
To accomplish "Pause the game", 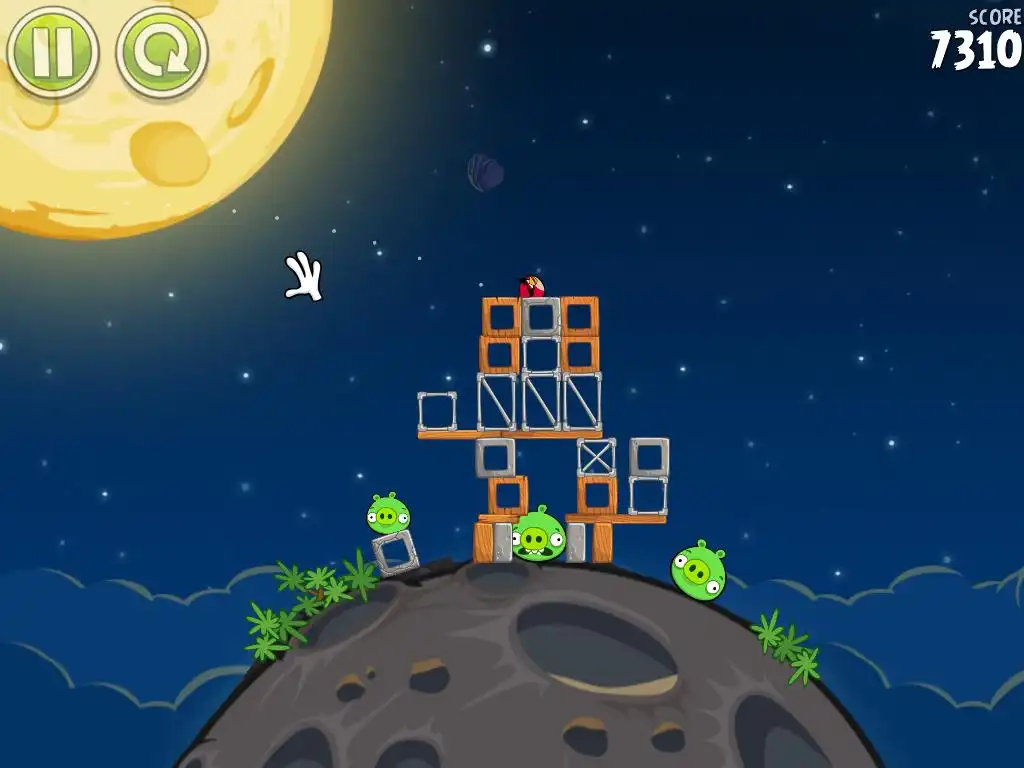I will tap(52, 51).
